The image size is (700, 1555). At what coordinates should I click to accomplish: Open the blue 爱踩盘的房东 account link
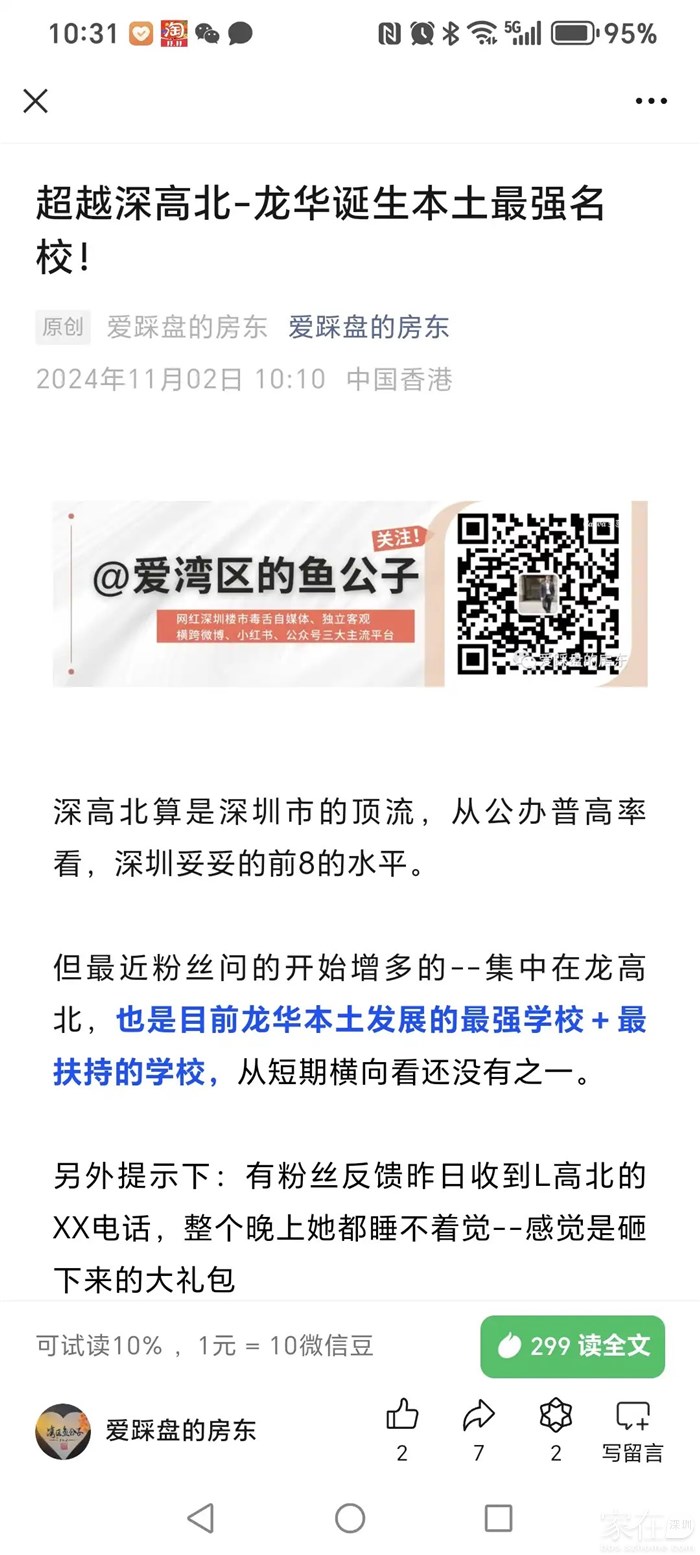368,327
